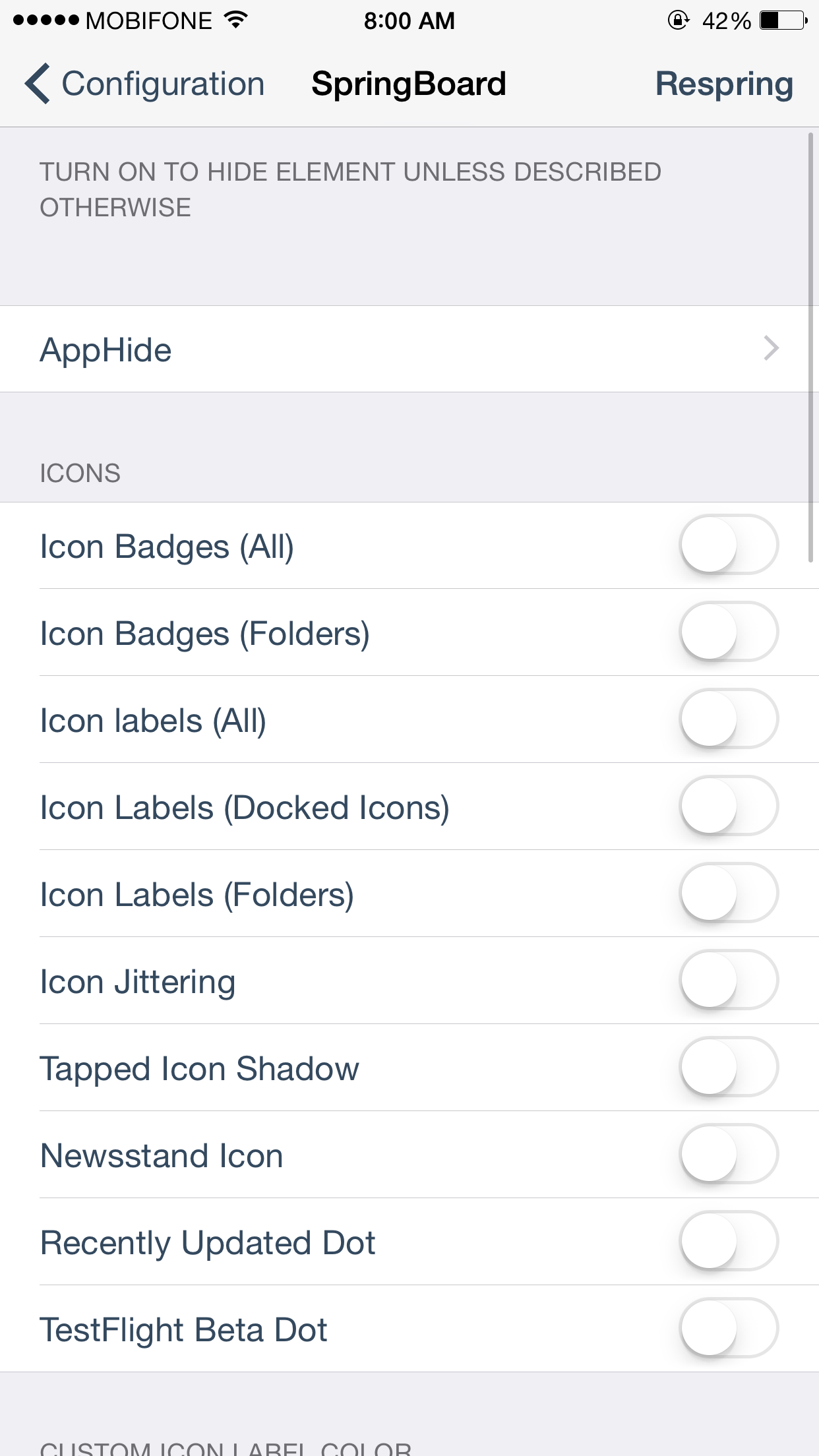The image size is (819, 1456).
Task: Toggle Icon Badges (All) switch
Action: point(729,545)
